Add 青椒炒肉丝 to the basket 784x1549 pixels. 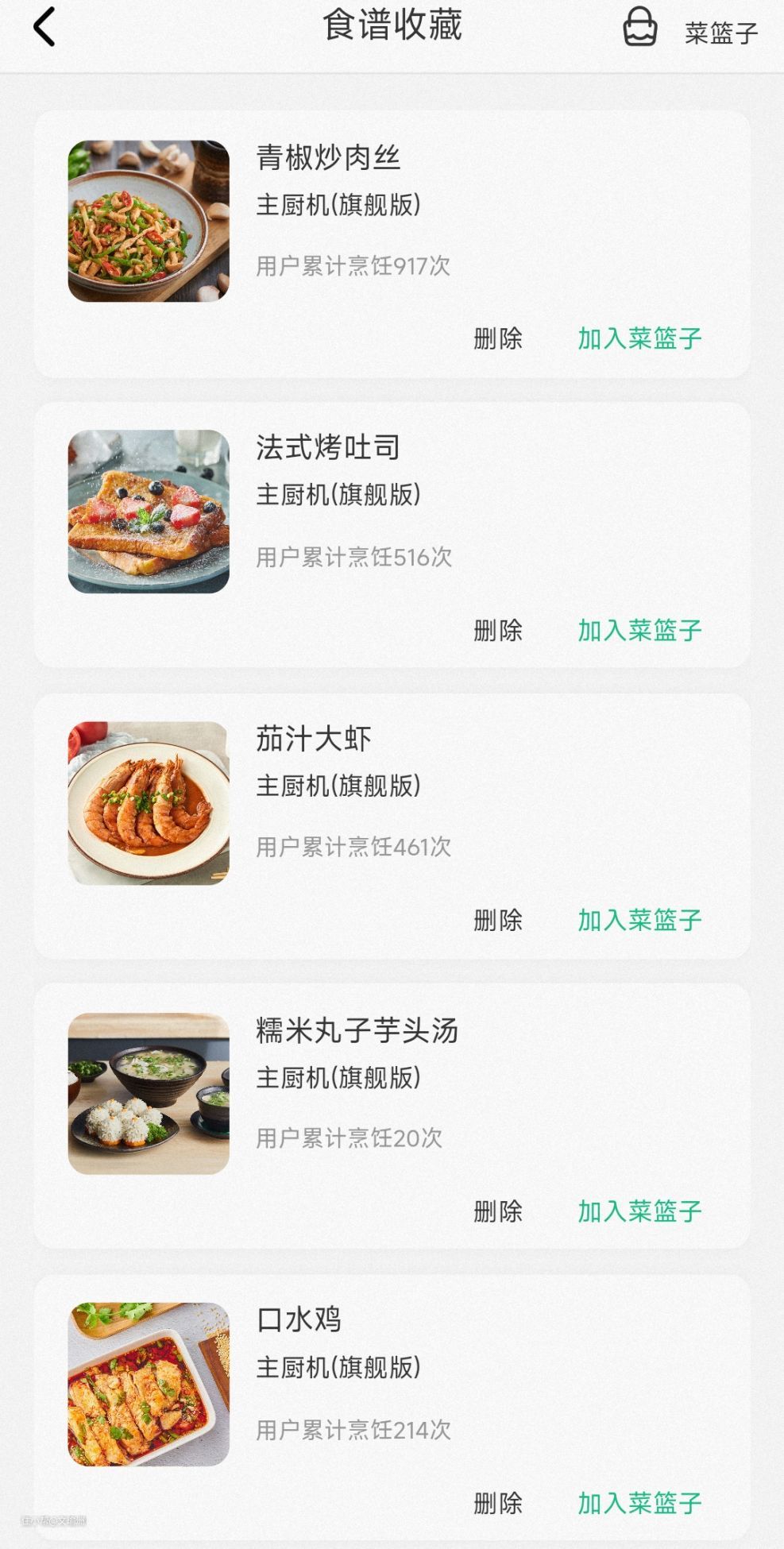click(x=639, y=339)
